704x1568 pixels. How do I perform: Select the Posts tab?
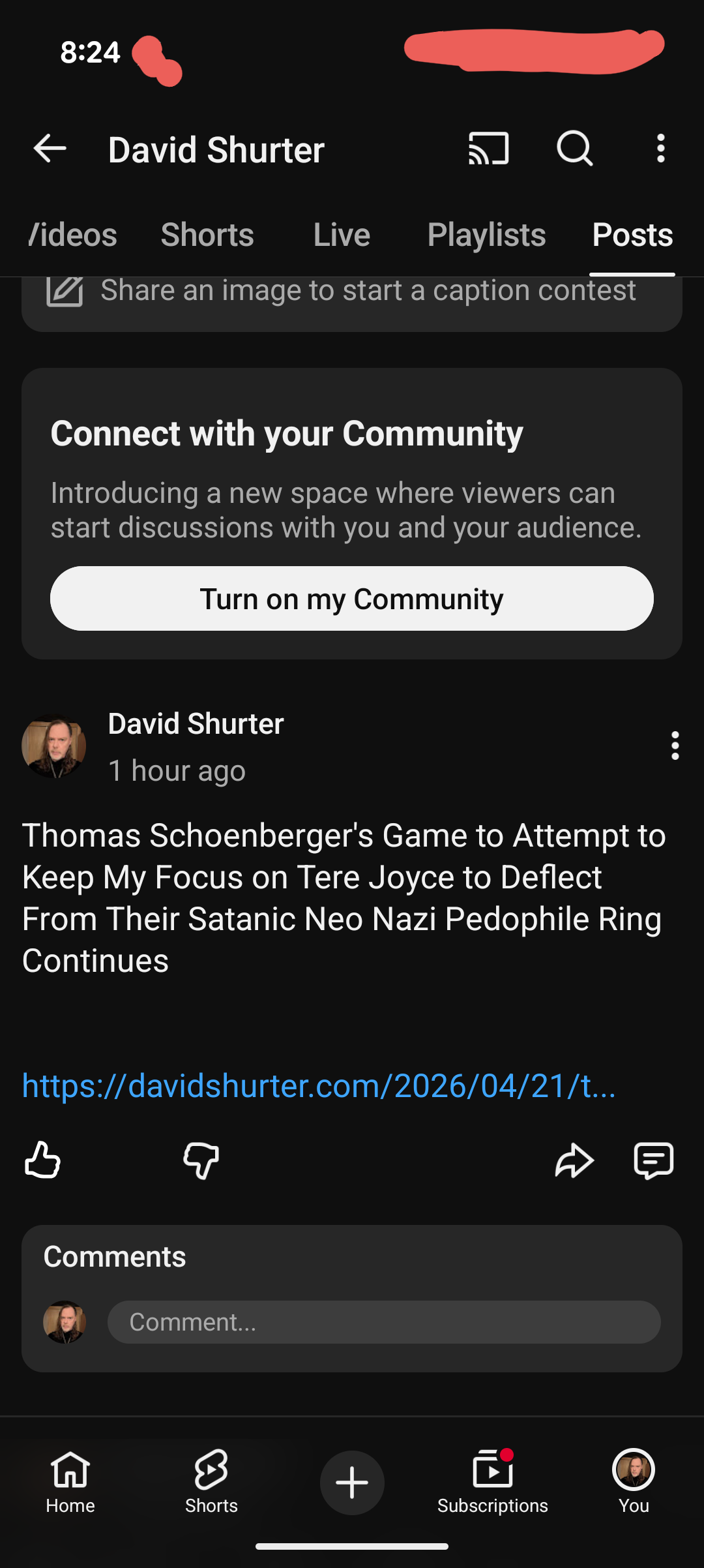tap(632, 235)
